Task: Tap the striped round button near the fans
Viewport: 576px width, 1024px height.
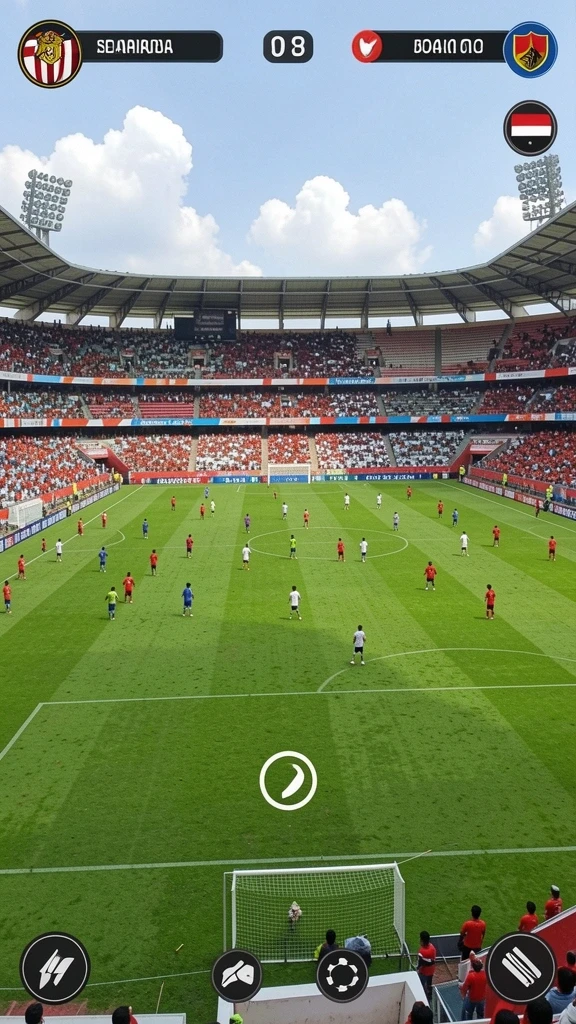Action: (x=521, y=968)
